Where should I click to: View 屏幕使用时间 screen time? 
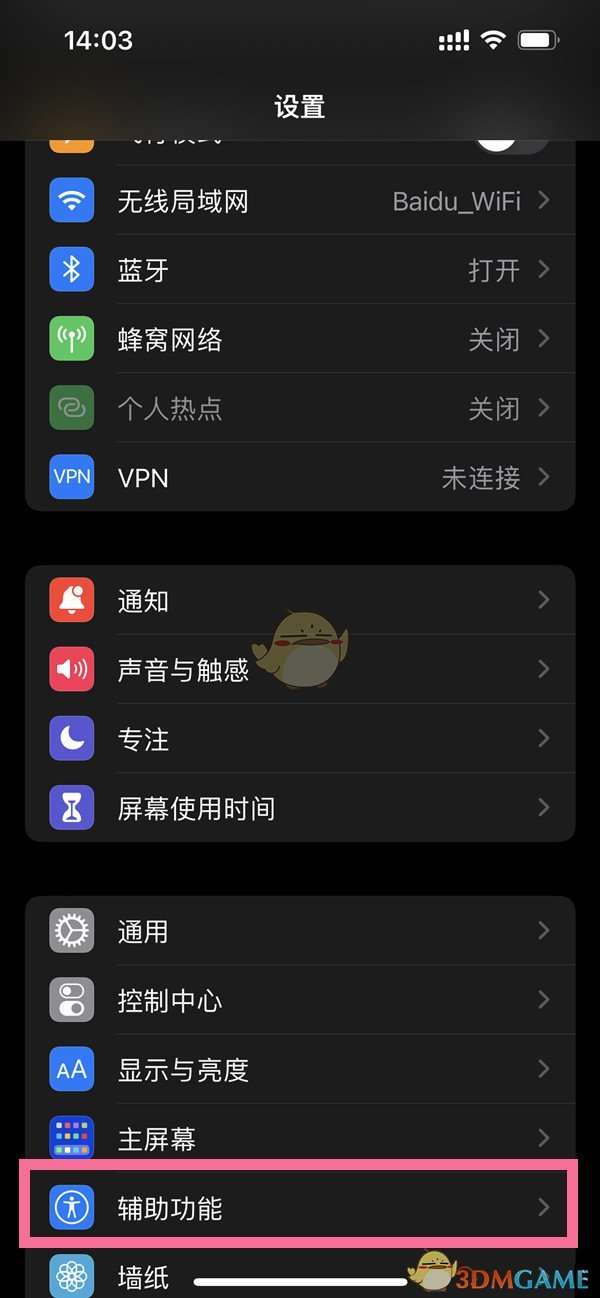300,808
